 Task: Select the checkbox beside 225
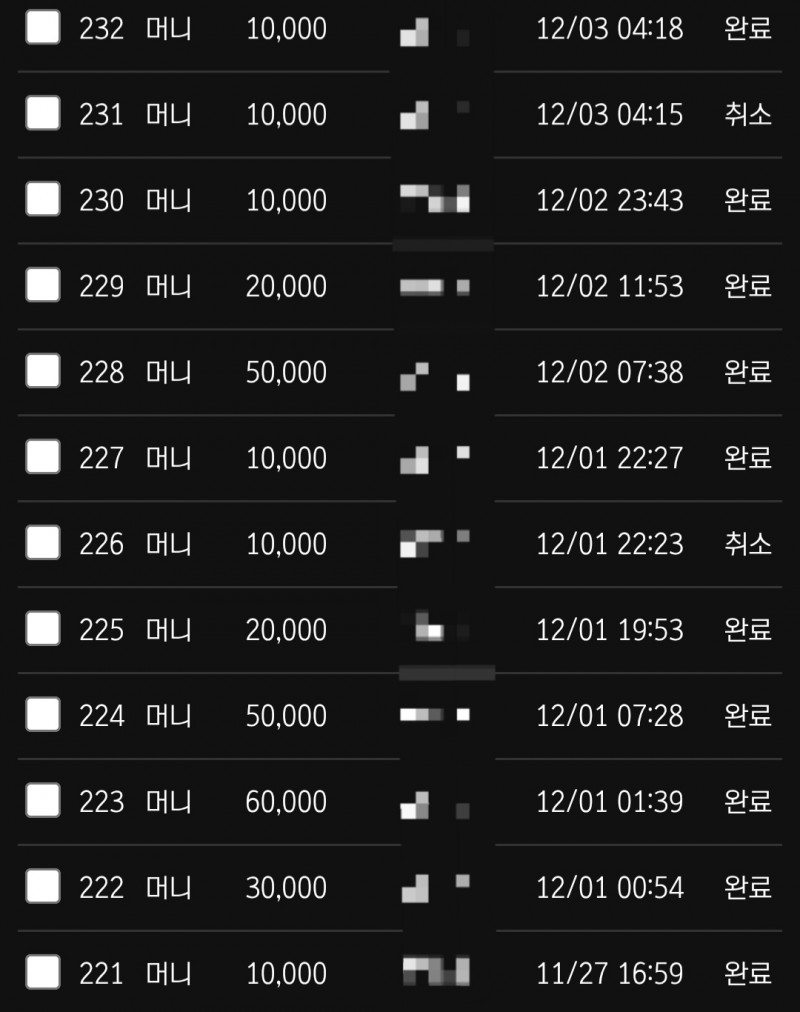[x=43, y=630]
